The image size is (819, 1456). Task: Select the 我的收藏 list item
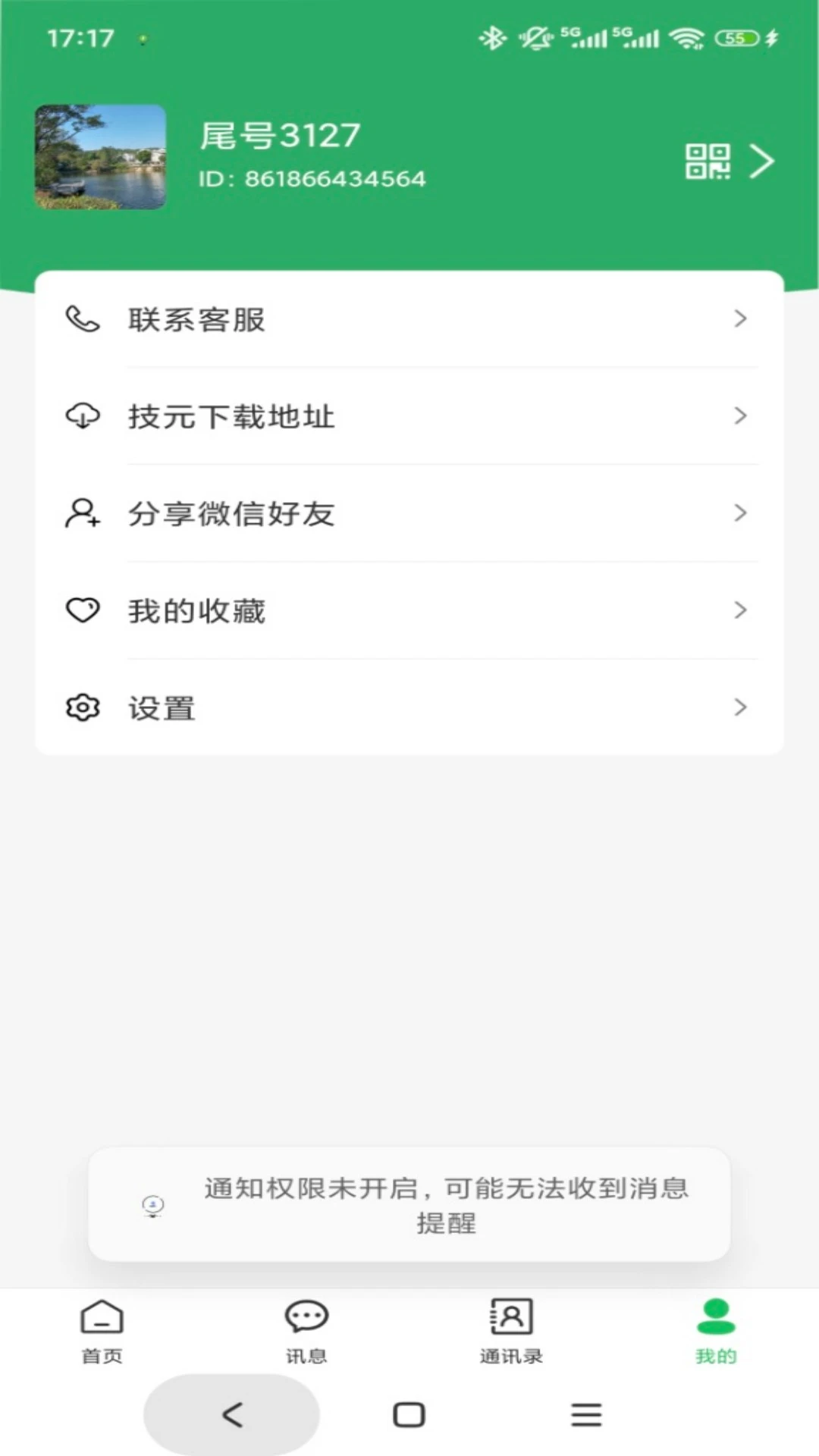tap(409, 610)
